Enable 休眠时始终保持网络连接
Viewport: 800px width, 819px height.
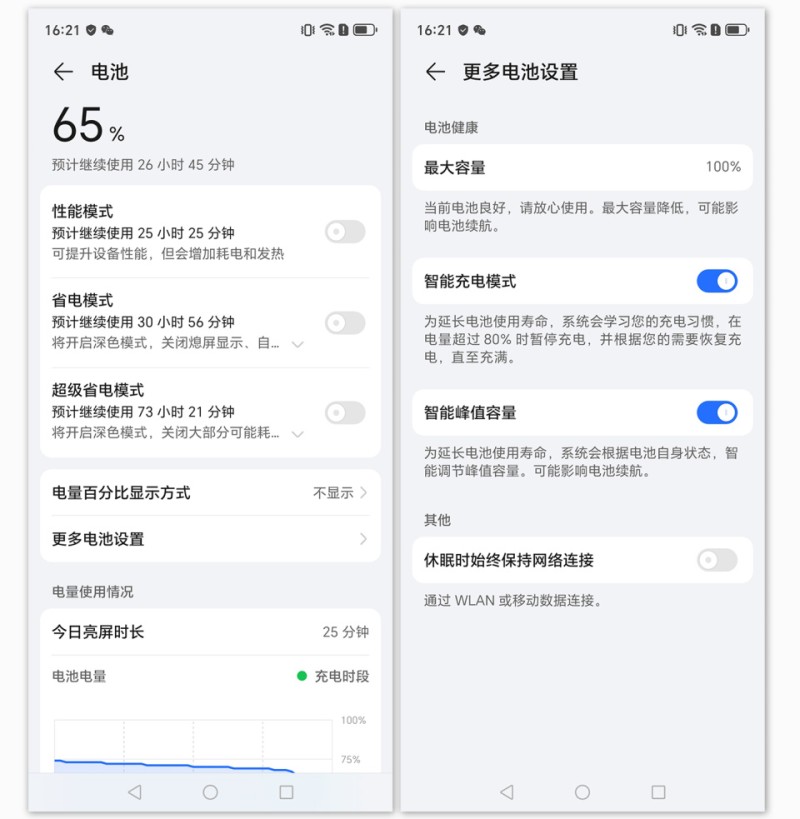click(716, 561)
